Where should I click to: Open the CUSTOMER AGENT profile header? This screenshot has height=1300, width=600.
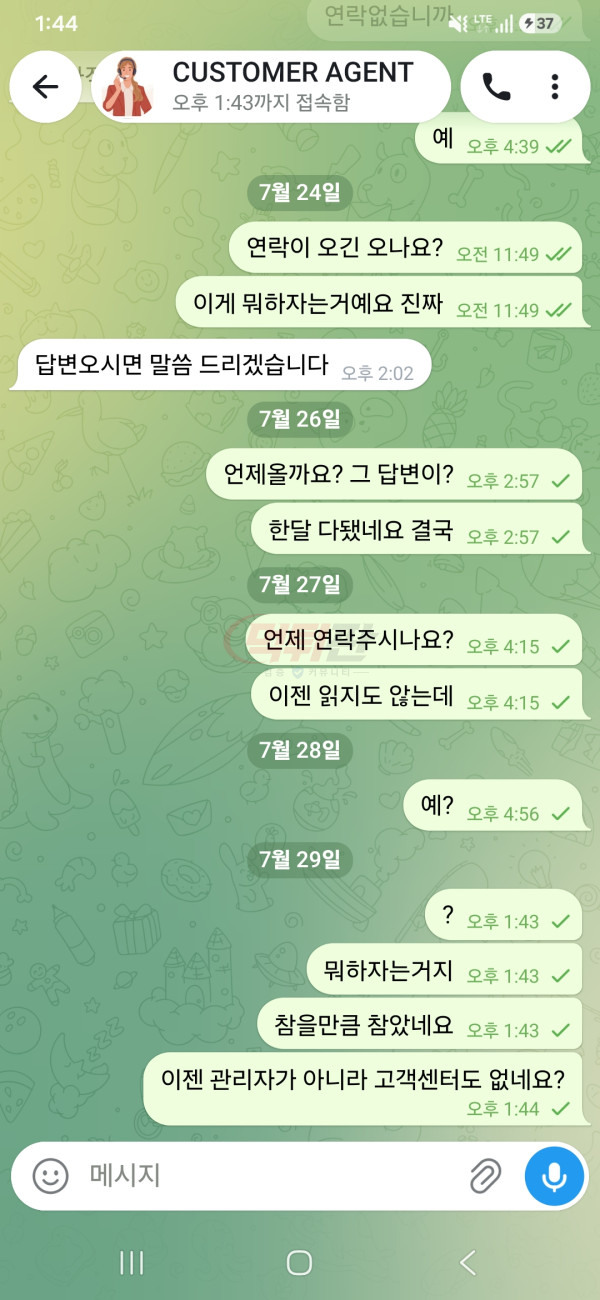click(271, 87)
